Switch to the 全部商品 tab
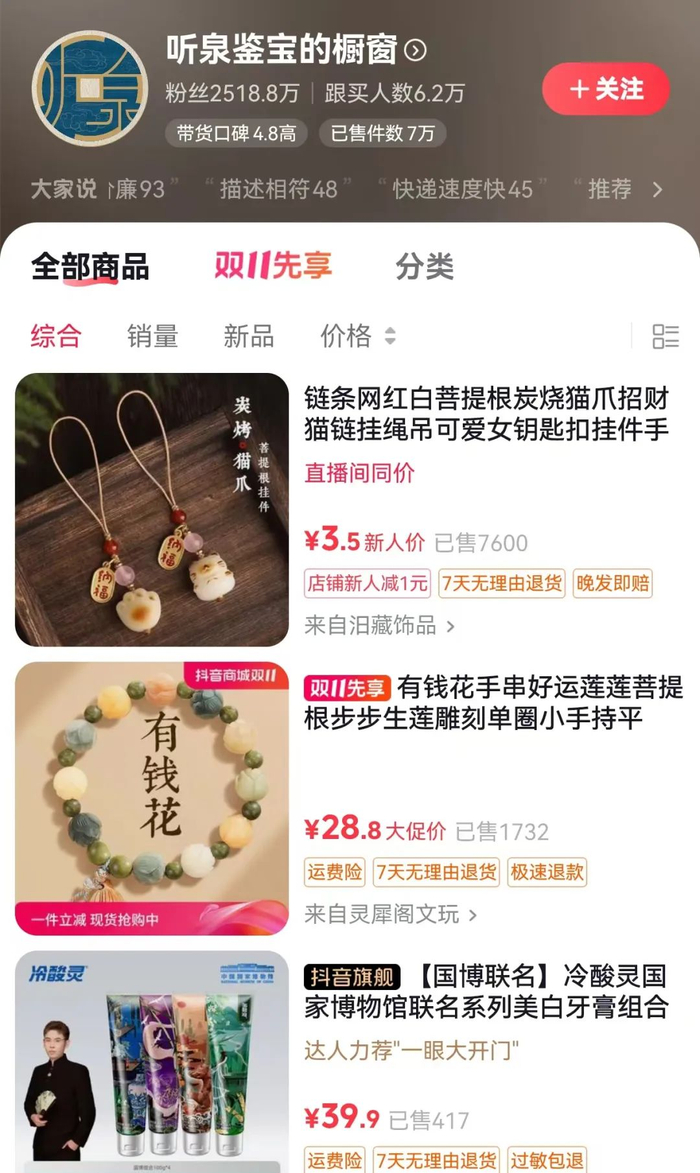Viewport: 700px width, 1173px height. pos(90,266)
